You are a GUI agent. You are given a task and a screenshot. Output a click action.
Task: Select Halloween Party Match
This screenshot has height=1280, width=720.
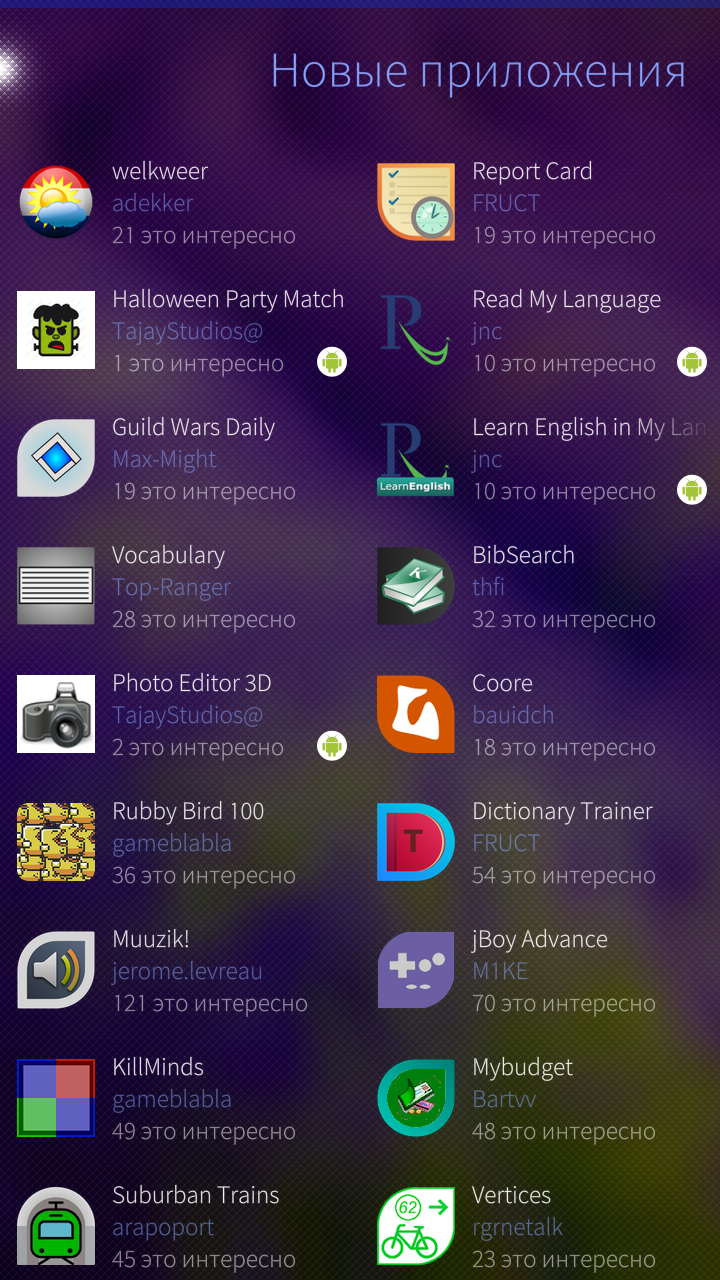[x=180, y=331]
